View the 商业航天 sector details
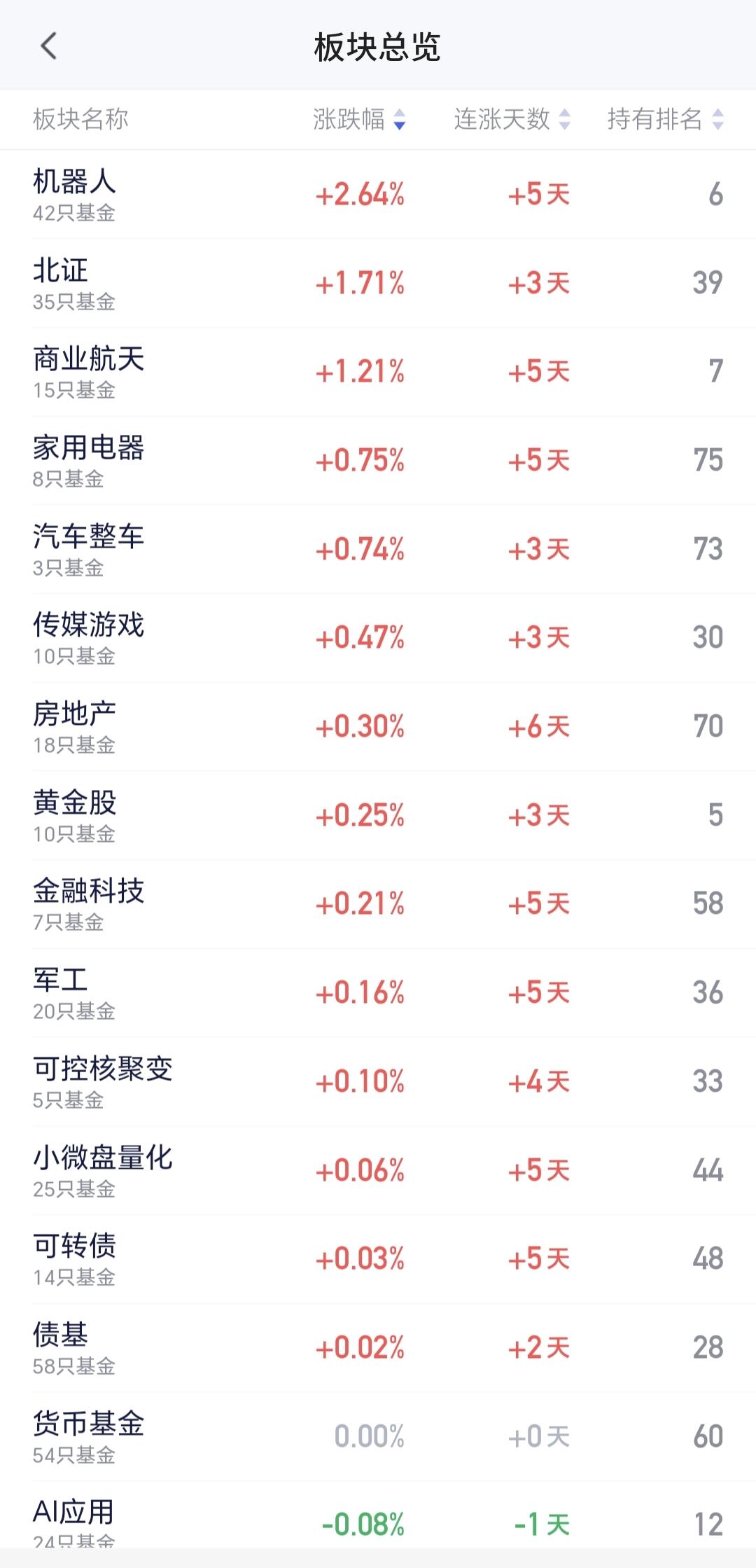 [x=378, y=372]
